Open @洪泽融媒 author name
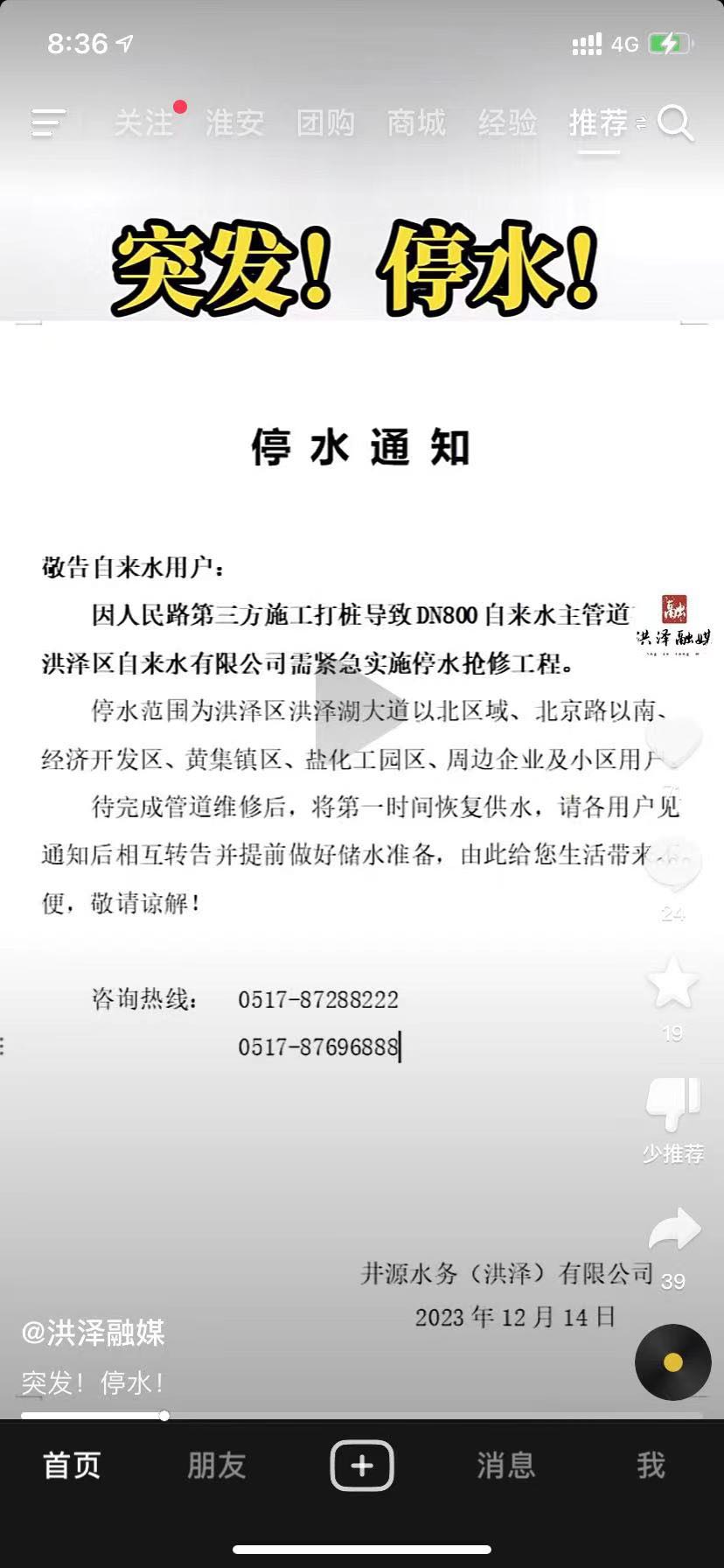The height and width of the screenshot is (1568, 724). click(94, 1333)
